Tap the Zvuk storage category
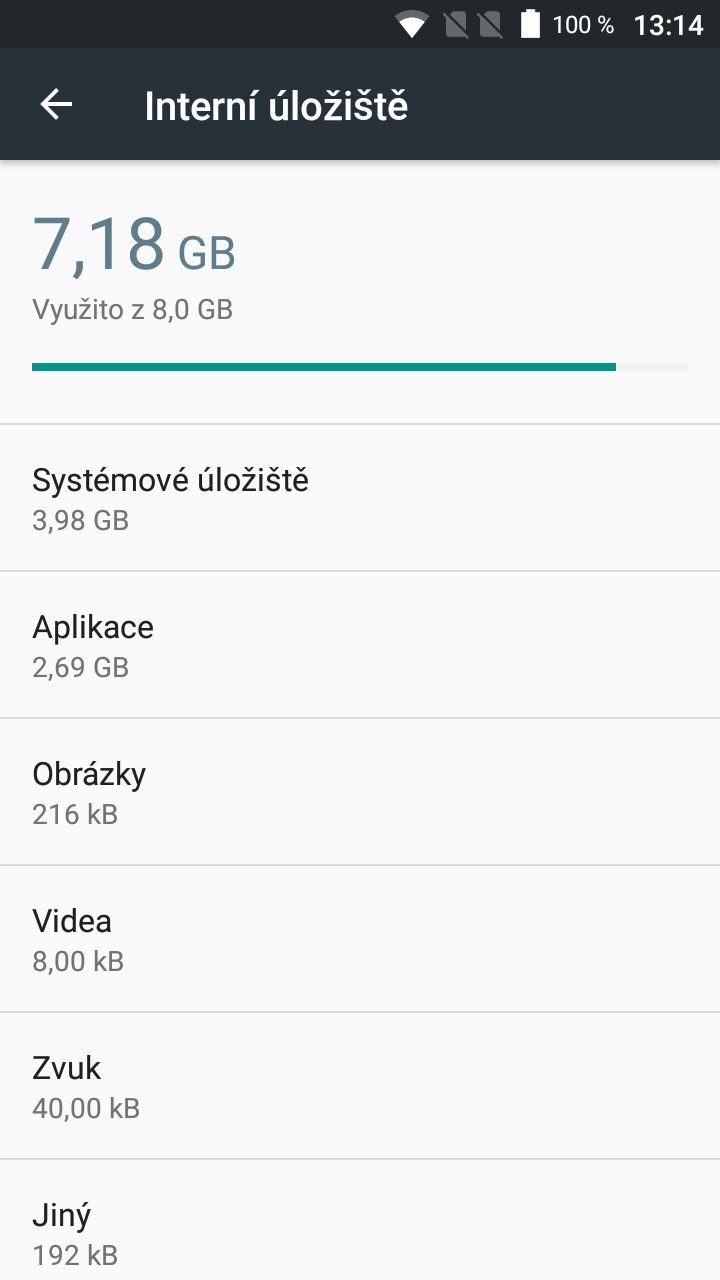 360,1085
